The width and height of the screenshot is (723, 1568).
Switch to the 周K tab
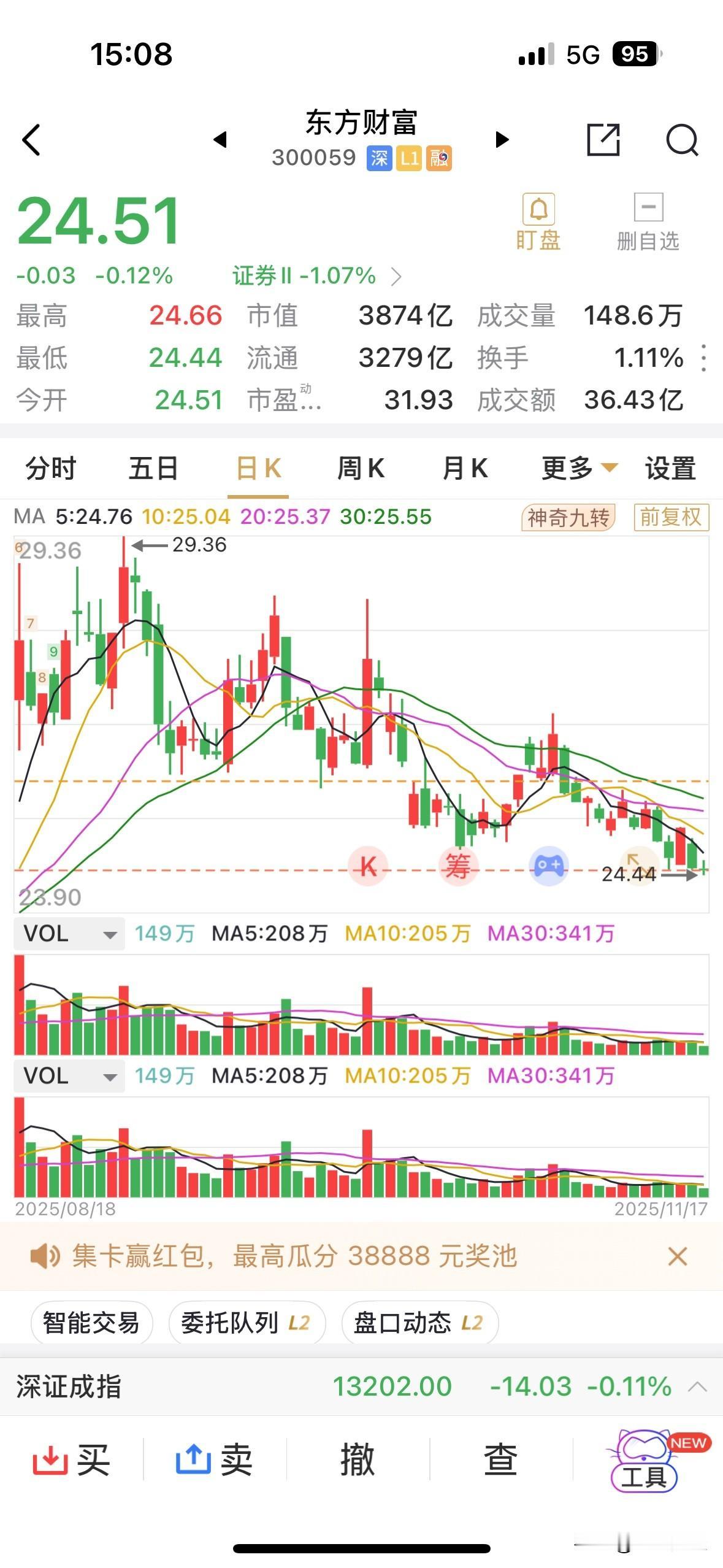tap(361, 468)
